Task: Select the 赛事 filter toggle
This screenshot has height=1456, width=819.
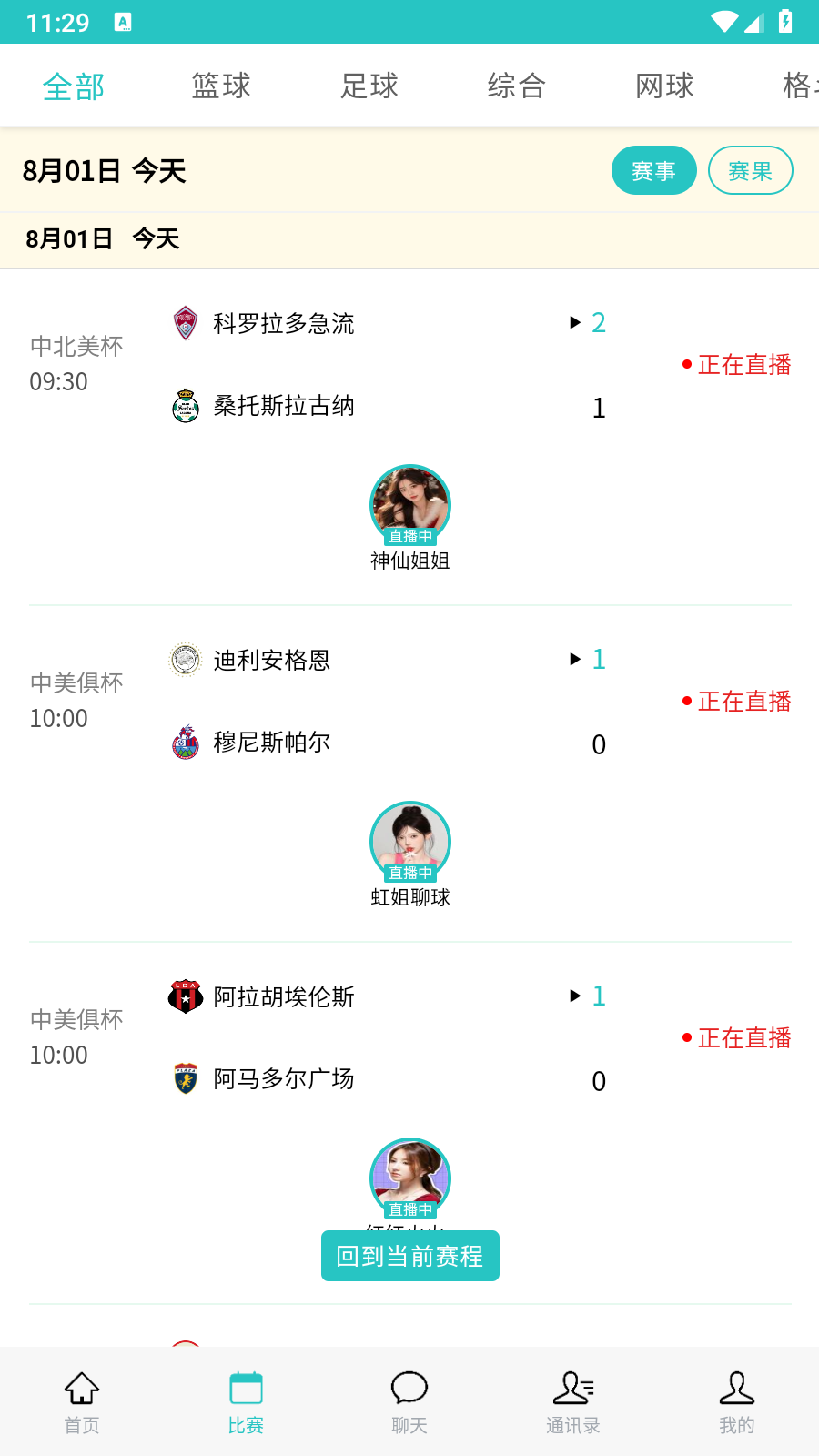Action: [654, 170]
